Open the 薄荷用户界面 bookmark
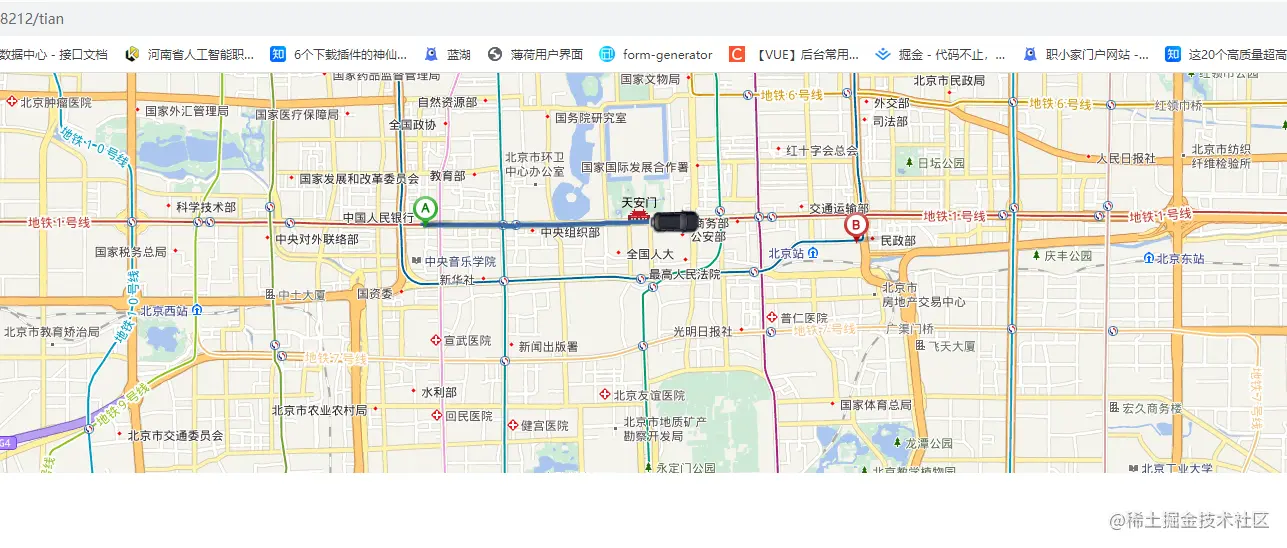Viewport: 1287px width, 548px height. coord(535,55)
